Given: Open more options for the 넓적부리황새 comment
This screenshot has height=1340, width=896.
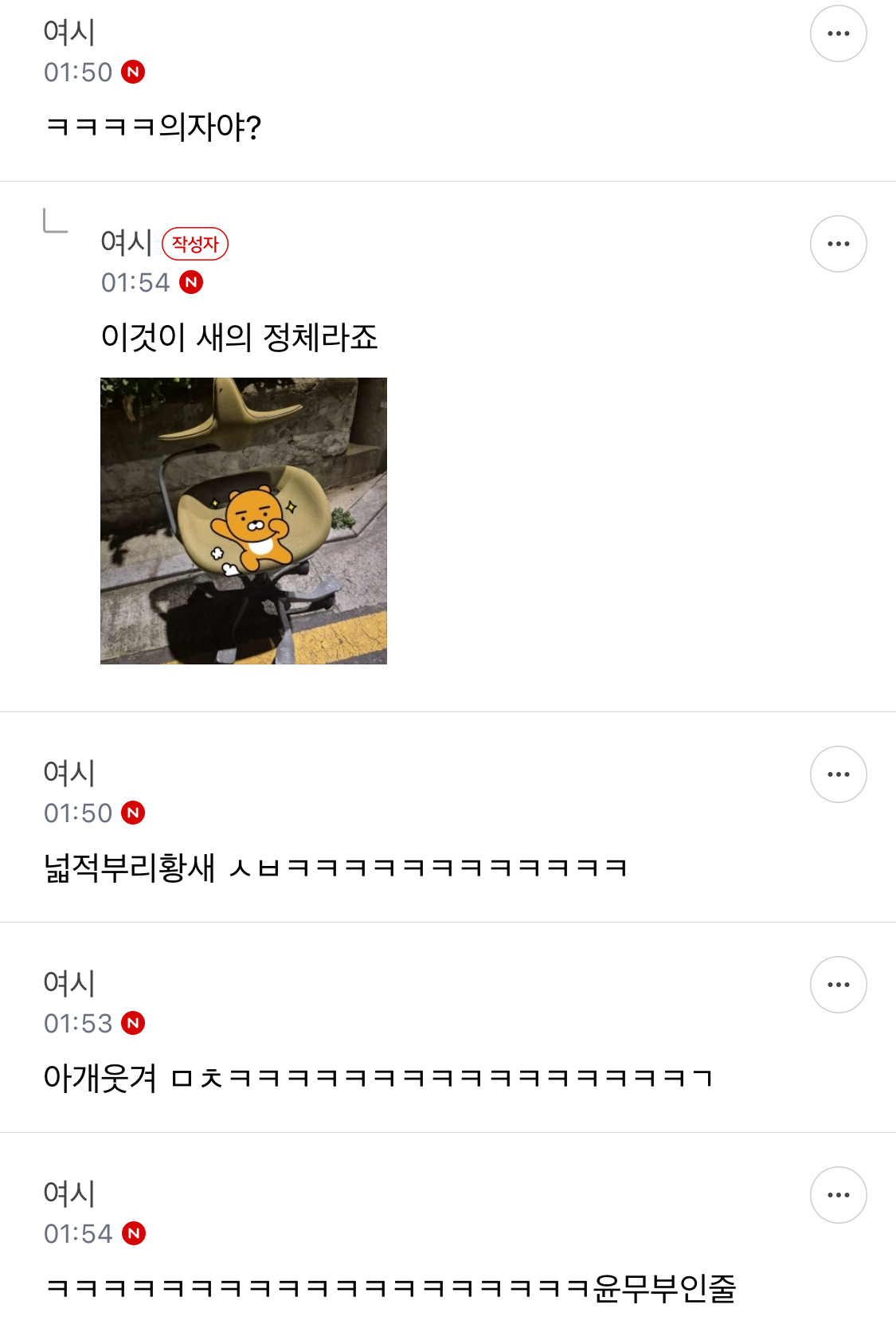Looking at the screenshot, I should pos(838,774).
